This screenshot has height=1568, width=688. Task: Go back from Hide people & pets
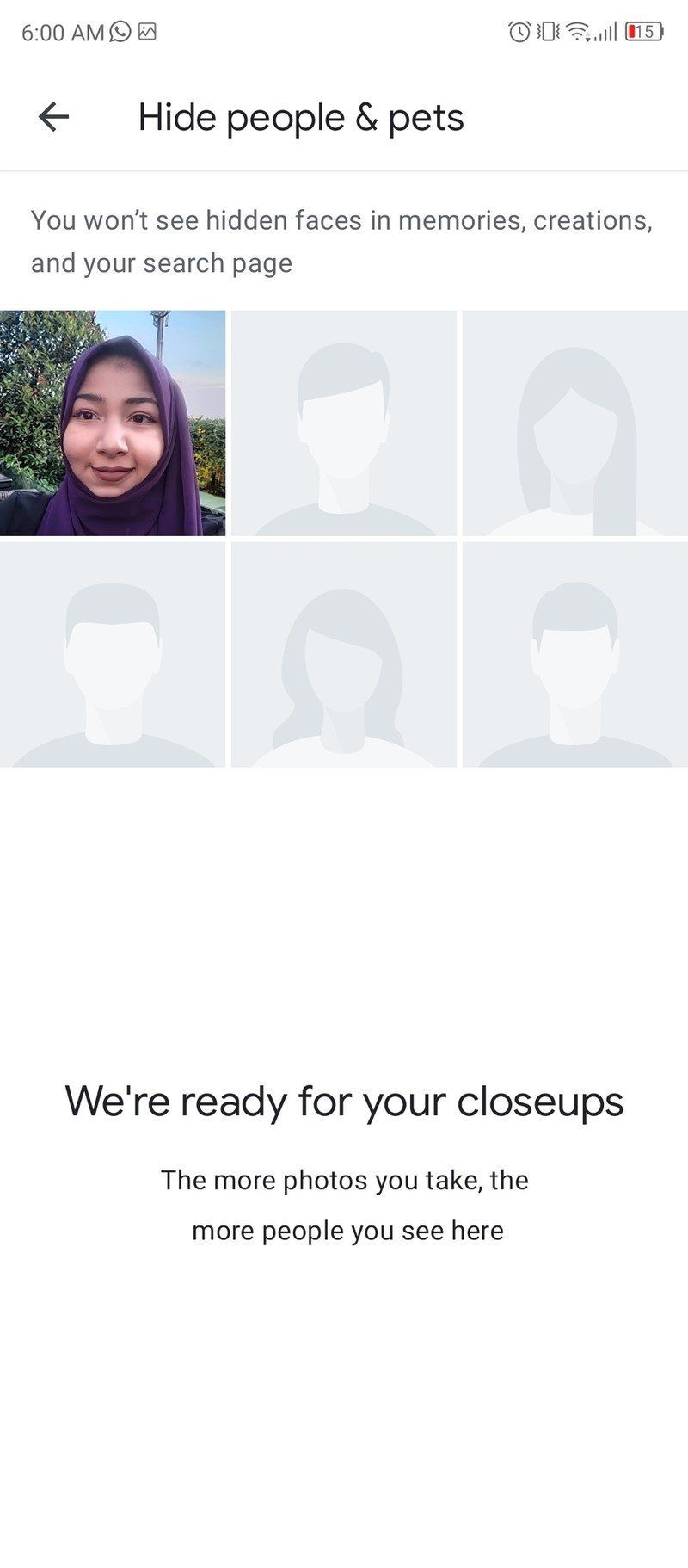coord(53,117)
